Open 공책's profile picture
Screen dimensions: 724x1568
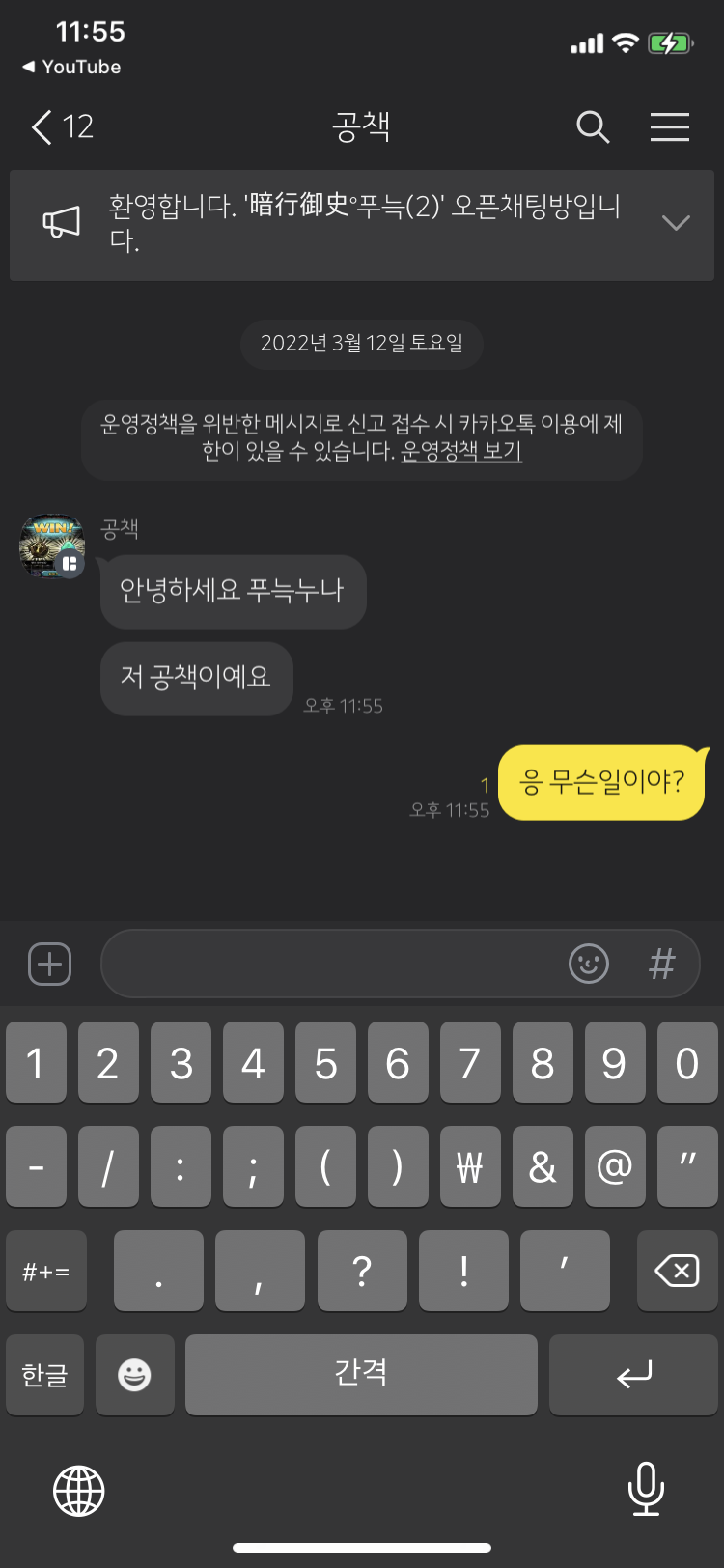[52, 546]
